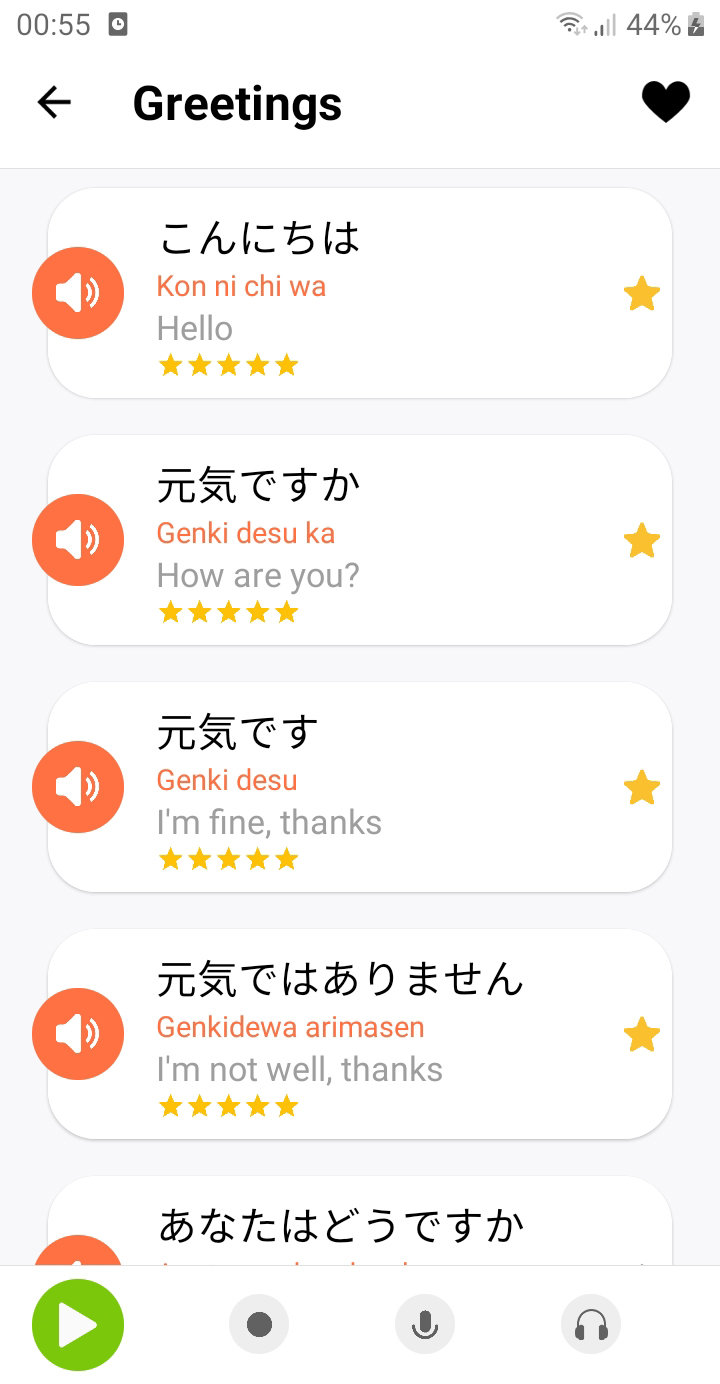Unfavorite the 'Hello' phrase star
Image resolution: width=720 pixels, height=1384 pixels.
click(641, 293)
